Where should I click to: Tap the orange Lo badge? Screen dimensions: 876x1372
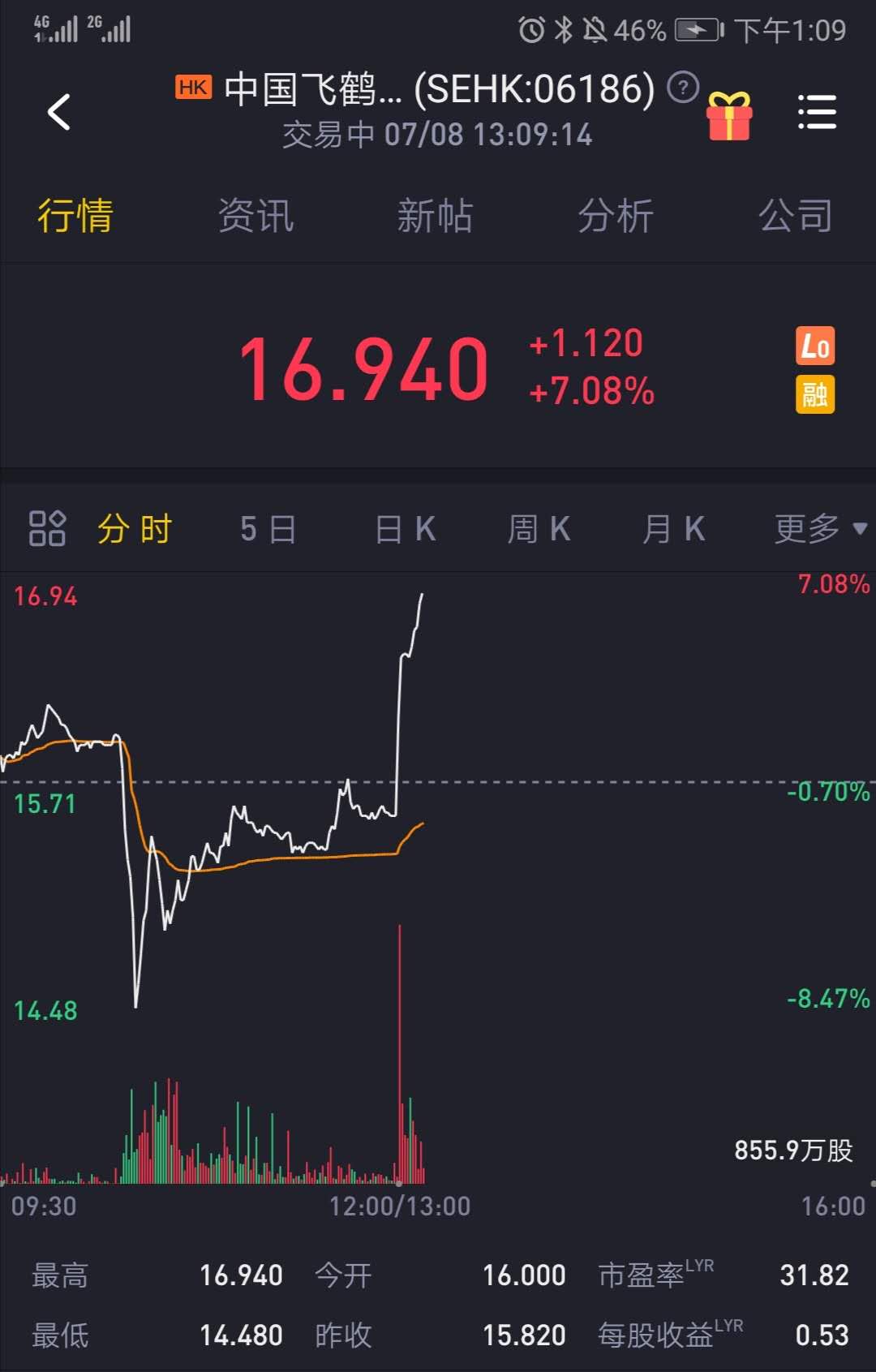pos(814,346)
